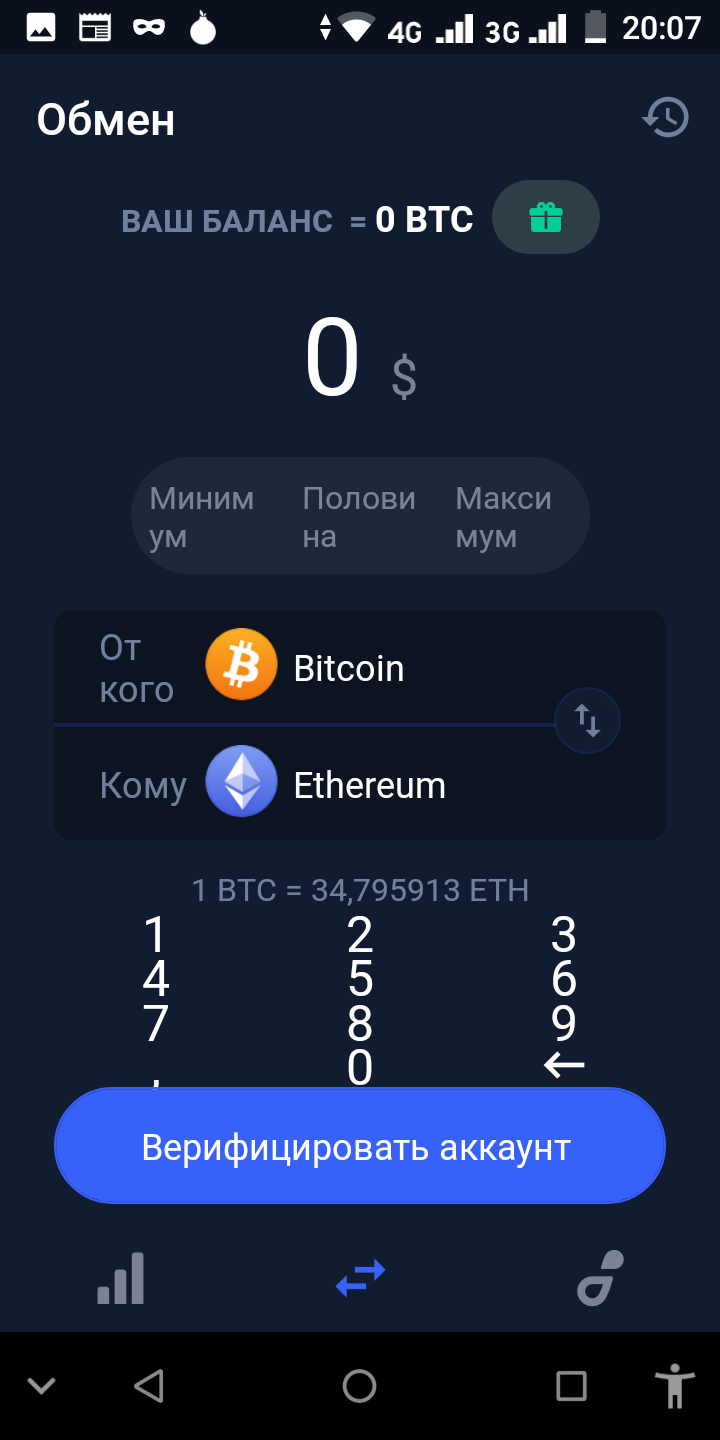Swap the Bitcoin and Ethereum currencies

coord(588,720)
